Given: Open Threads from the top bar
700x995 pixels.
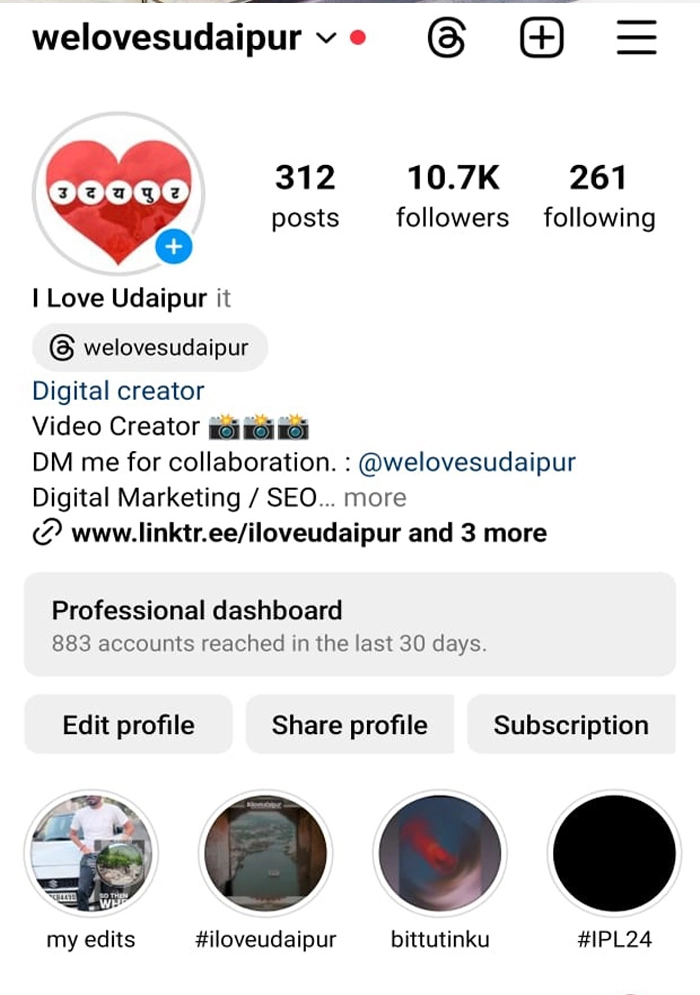Looking at the screenshot, I should click(x=447, y=39).
